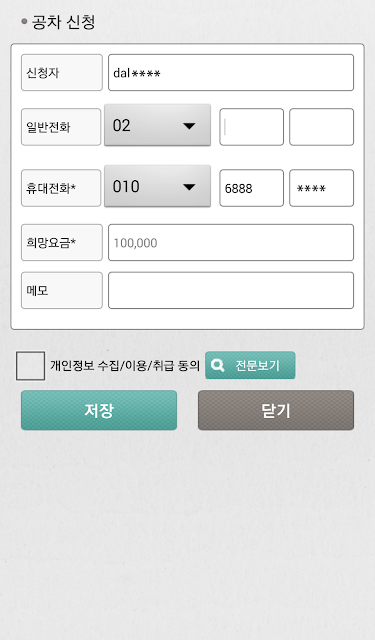Image resolution: width=375 pixels, height=640 pixels.
Task: Edit the 6888 mobile number field
Action: click(x=251, y=188)
